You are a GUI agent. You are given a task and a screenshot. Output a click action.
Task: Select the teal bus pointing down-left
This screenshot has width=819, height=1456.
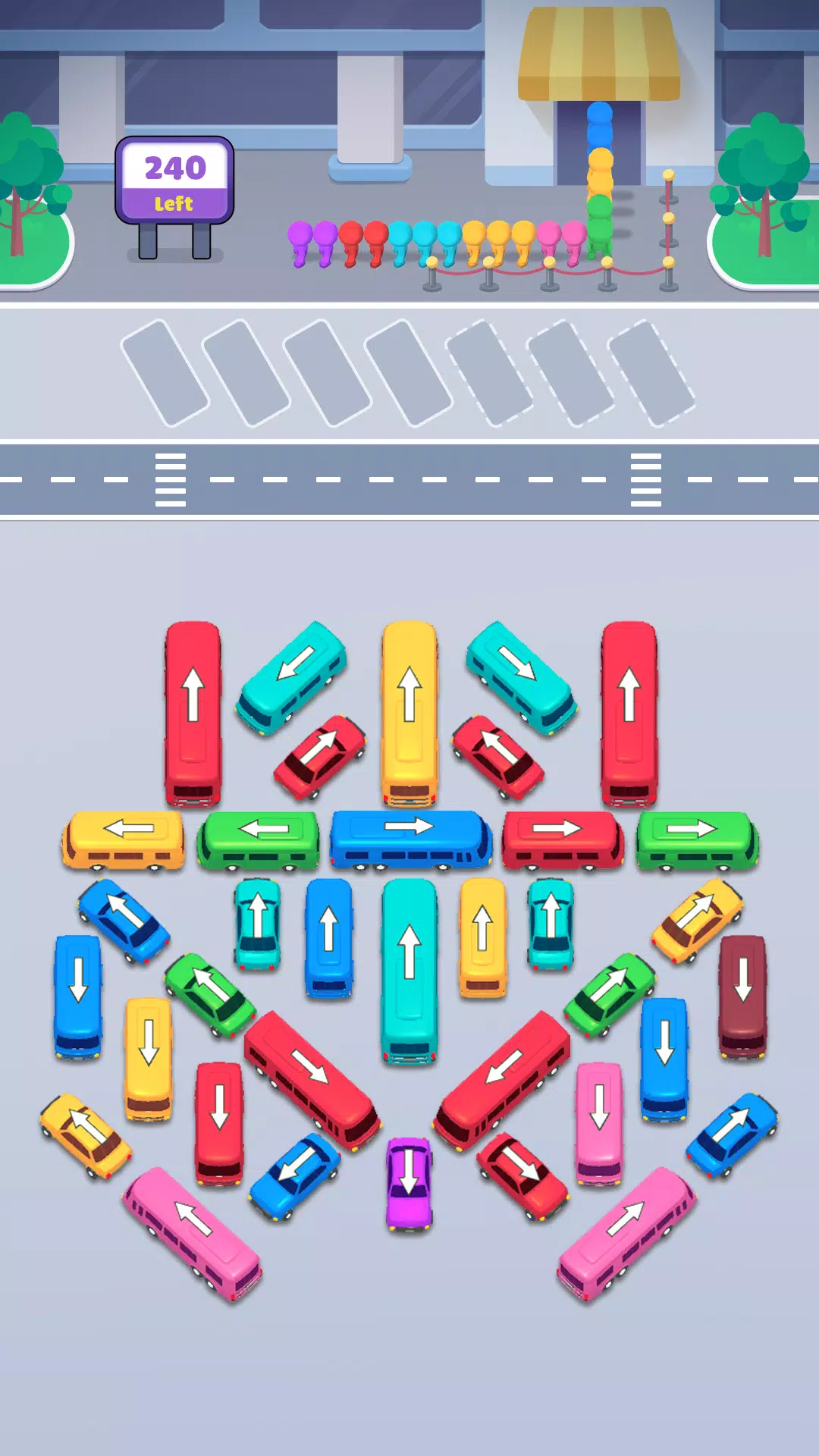click(x=292, y=676)
